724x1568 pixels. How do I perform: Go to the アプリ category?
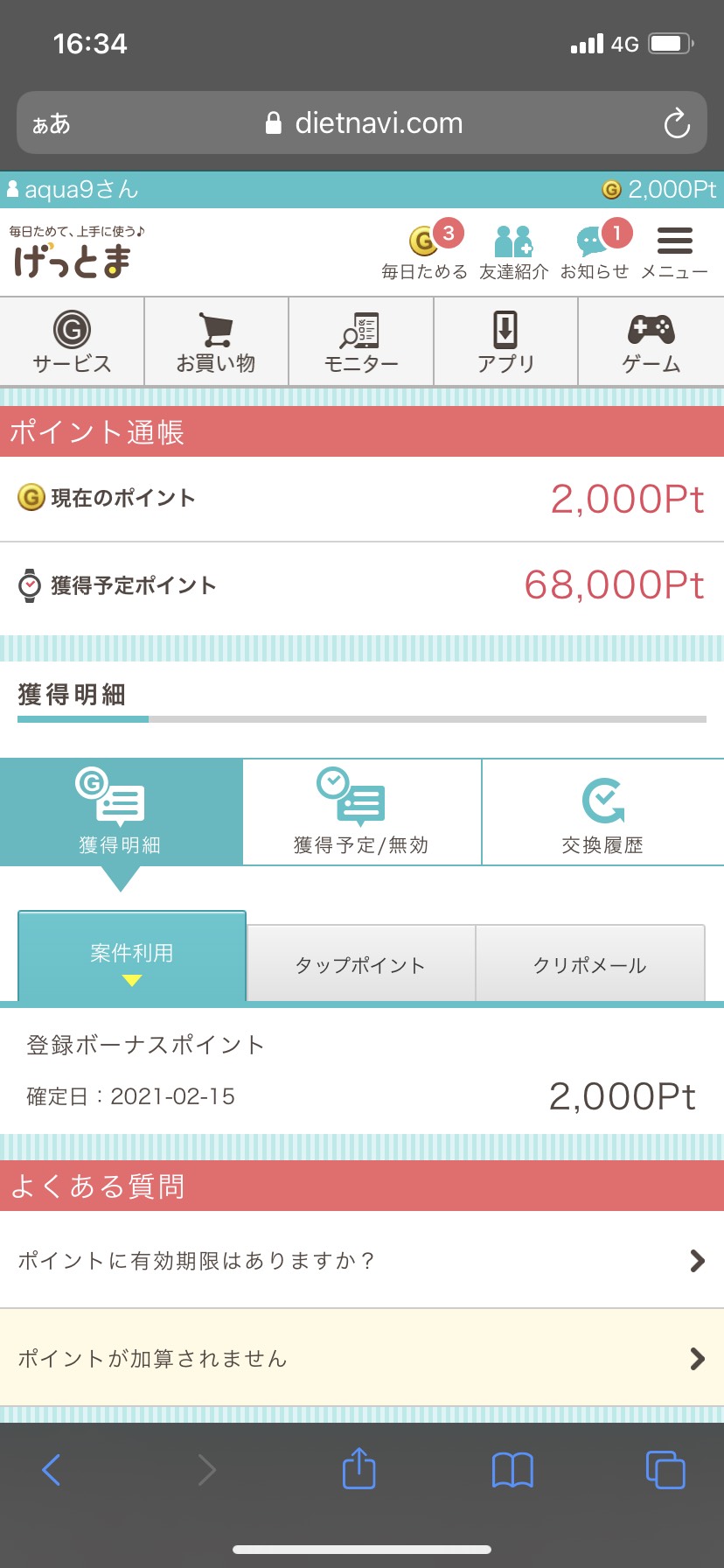point(506,342)
